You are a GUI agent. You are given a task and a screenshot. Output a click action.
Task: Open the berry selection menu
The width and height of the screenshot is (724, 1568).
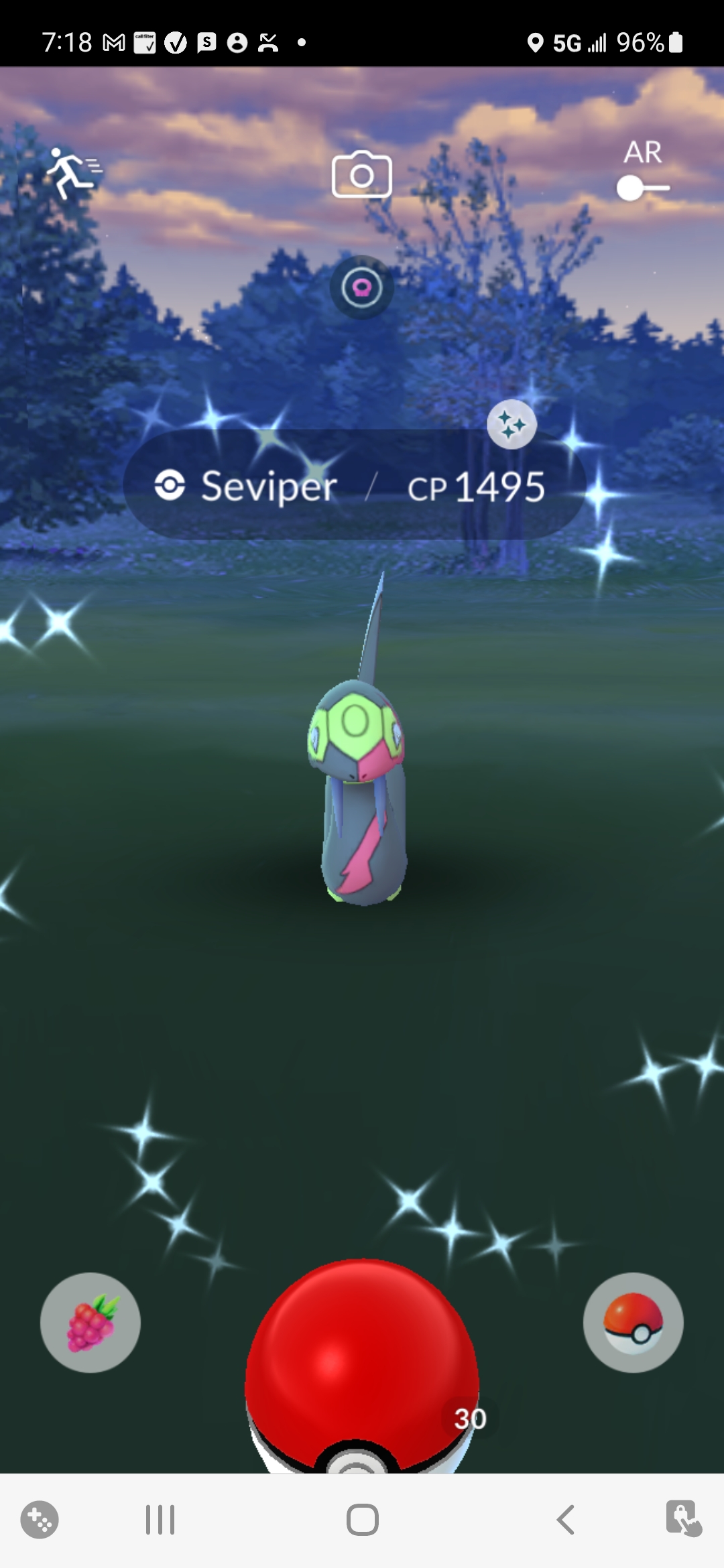90,1322
